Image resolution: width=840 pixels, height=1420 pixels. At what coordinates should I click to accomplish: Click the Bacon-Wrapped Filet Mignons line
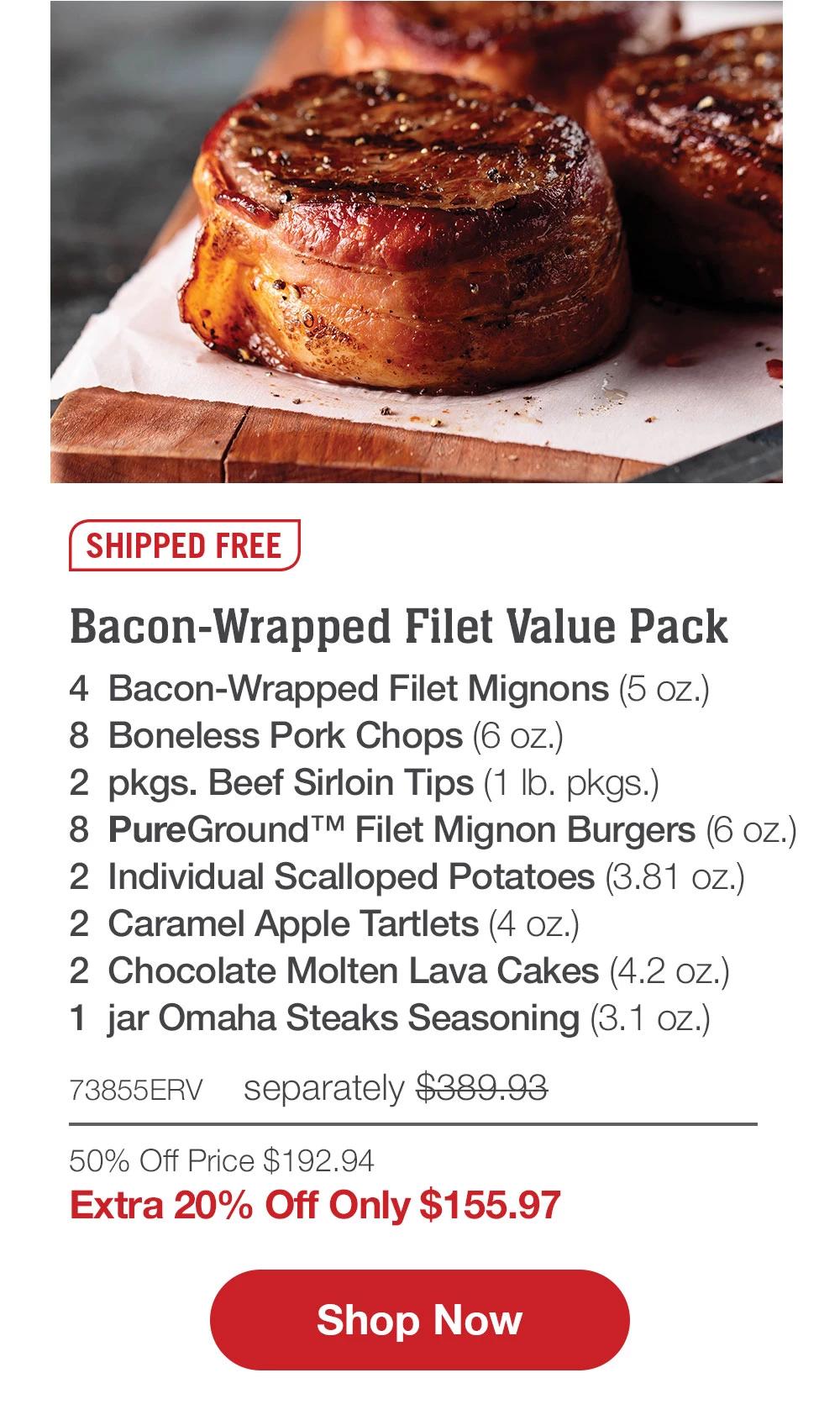(x=392, y=689)
